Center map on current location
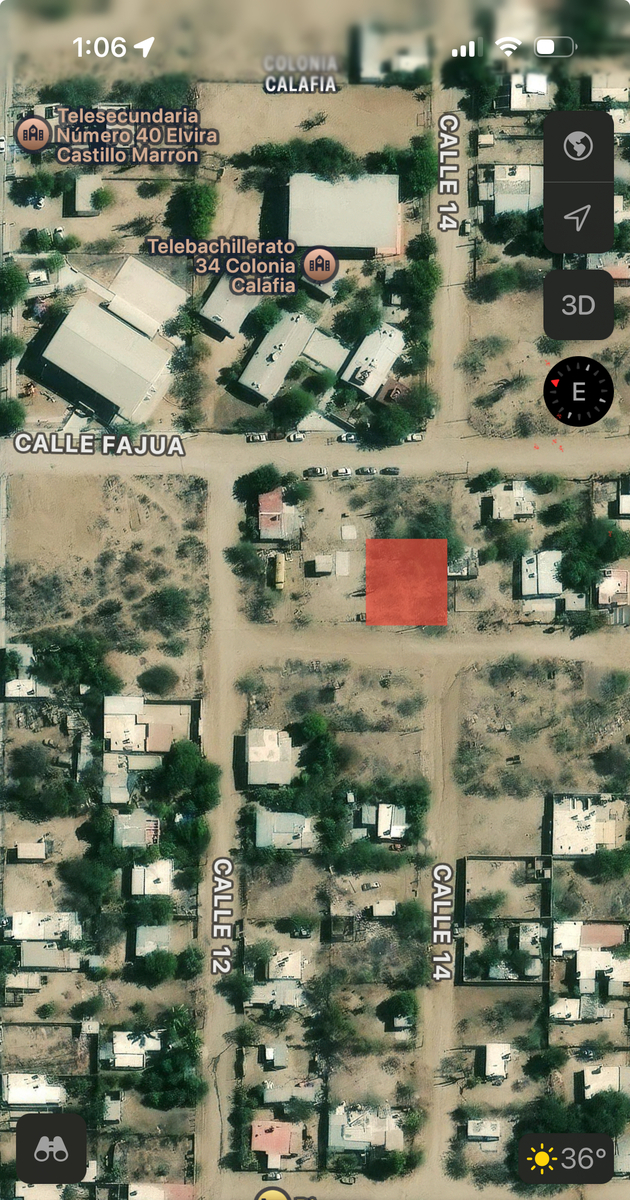 [x=578, y=217]
